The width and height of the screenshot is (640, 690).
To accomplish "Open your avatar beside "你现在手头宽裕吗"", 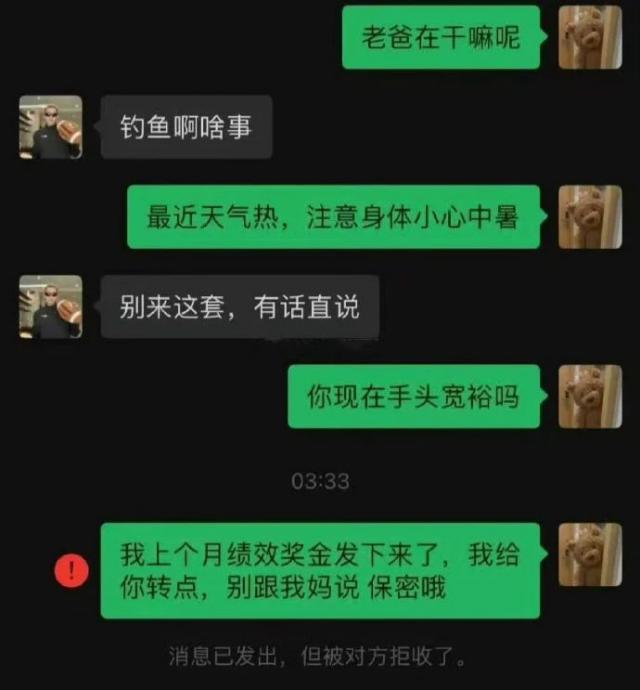I will 590,397.
